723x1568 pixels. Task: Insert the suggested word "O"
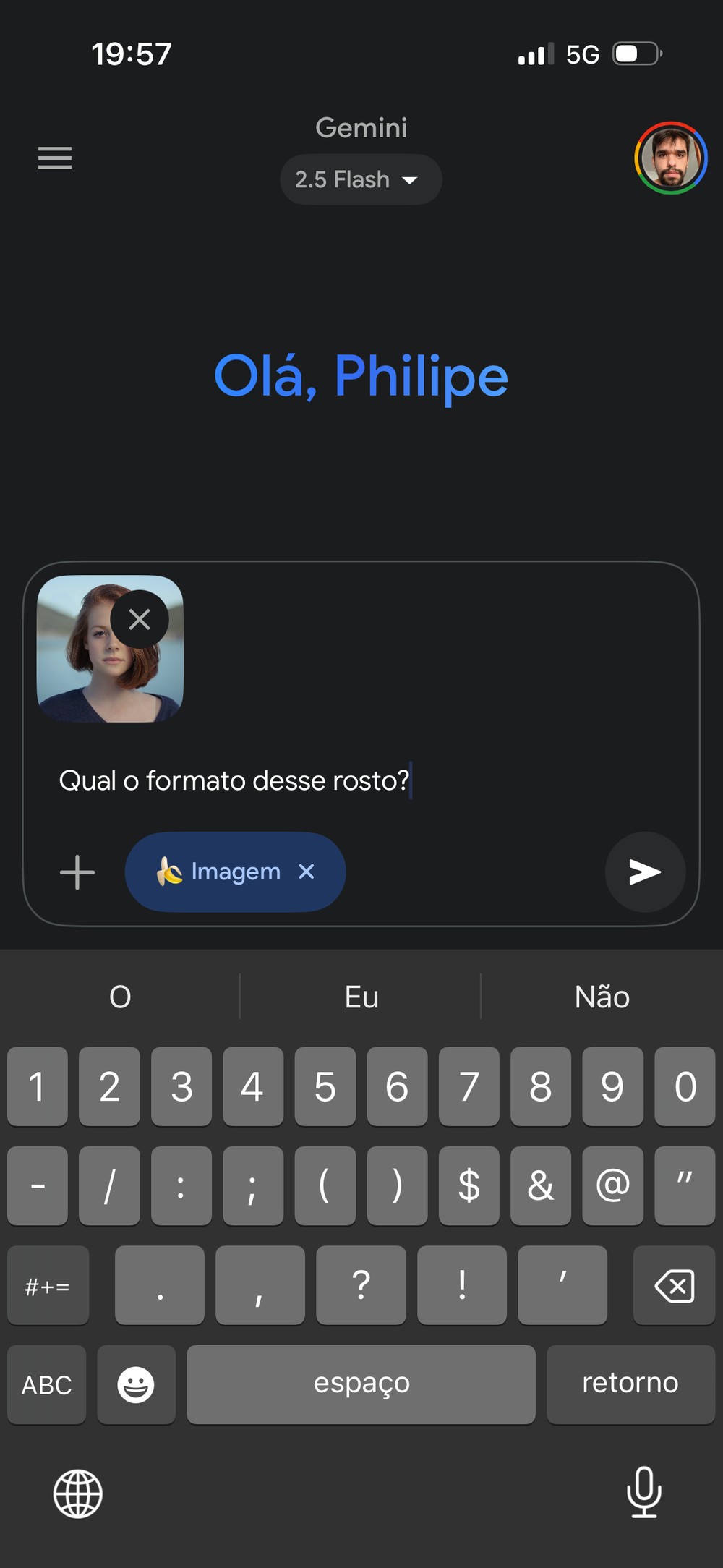click(x=120, y=997)
